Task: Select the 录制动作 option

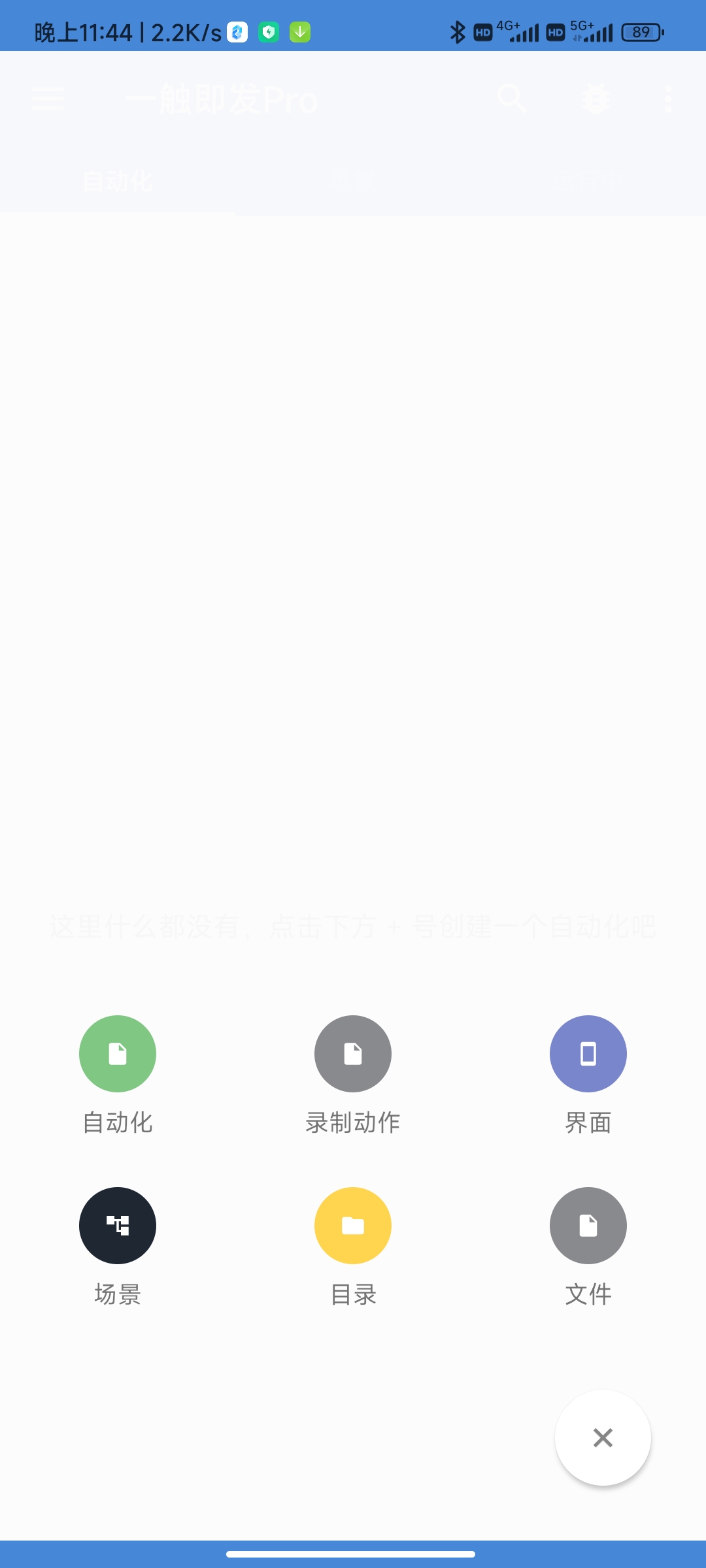Action: point(353,1053)
